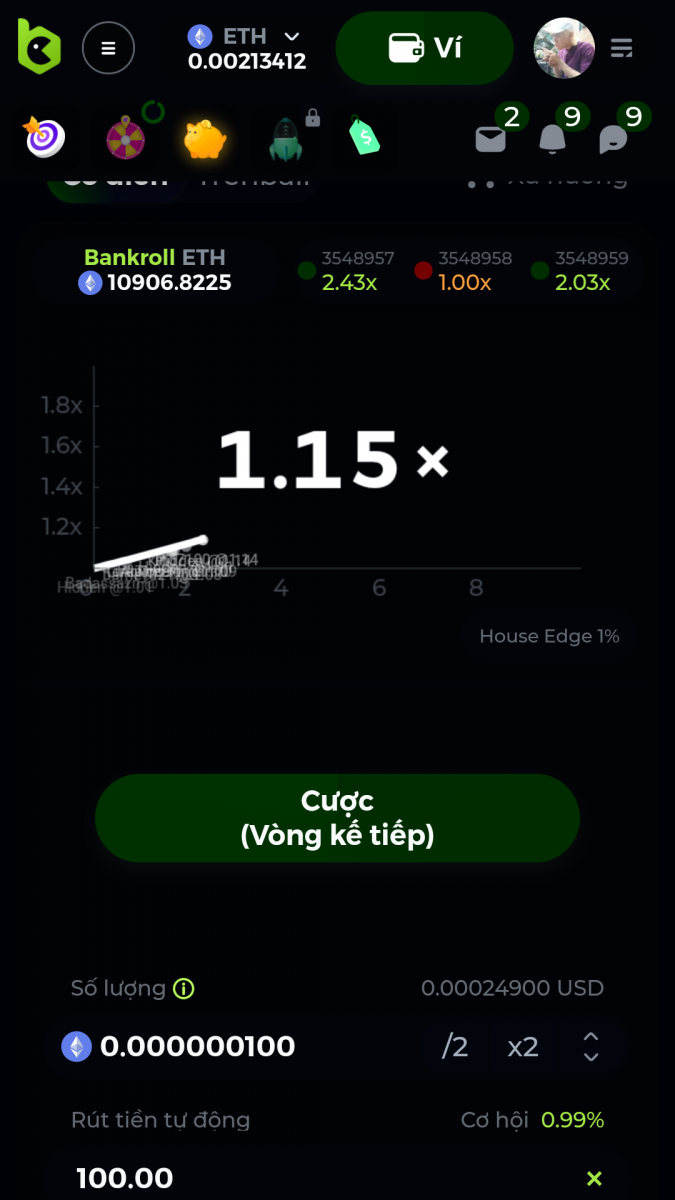Open the hamburger drawer menu
The height and width of the screenshot is (1200, 675).
[108, 47]
